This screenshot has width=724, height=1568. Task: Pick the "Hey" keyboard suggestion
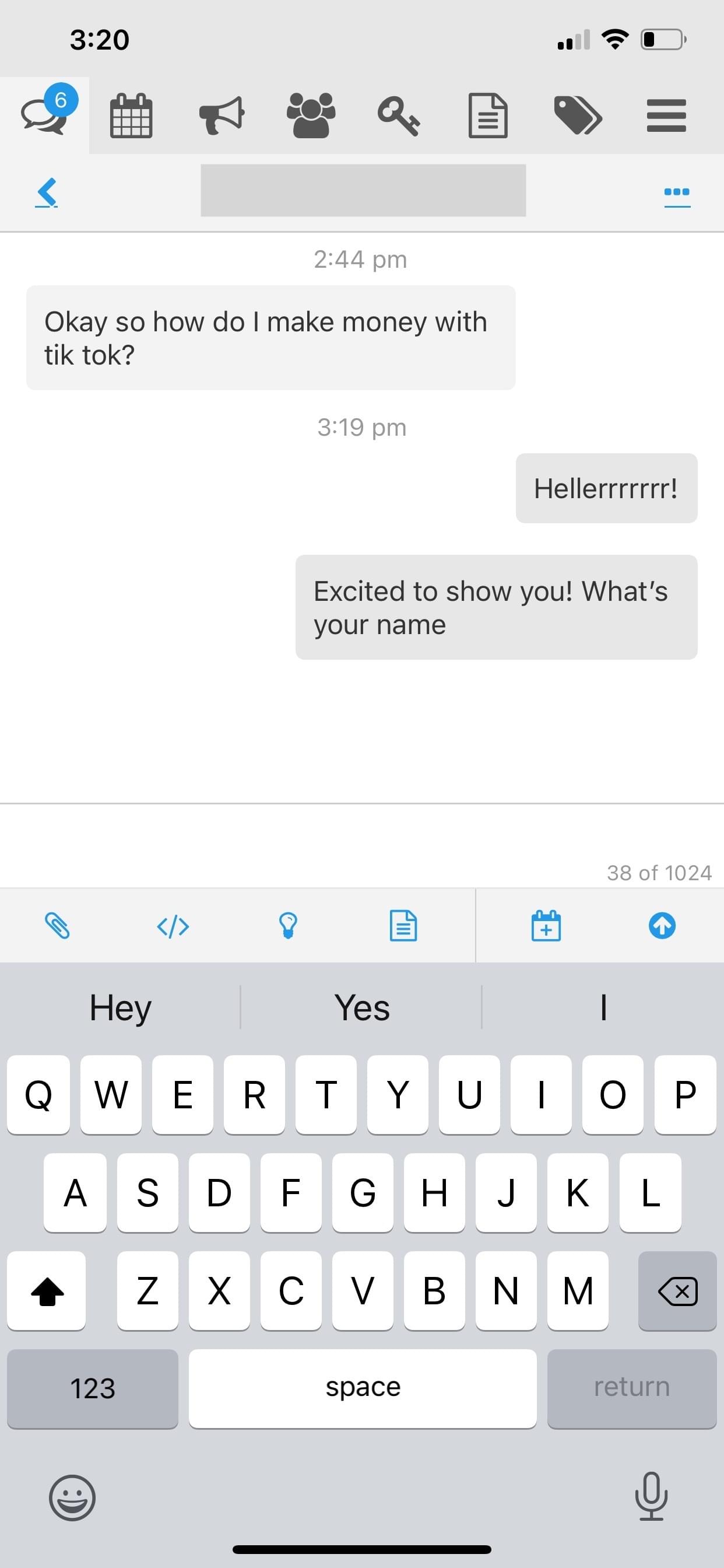121,1007
